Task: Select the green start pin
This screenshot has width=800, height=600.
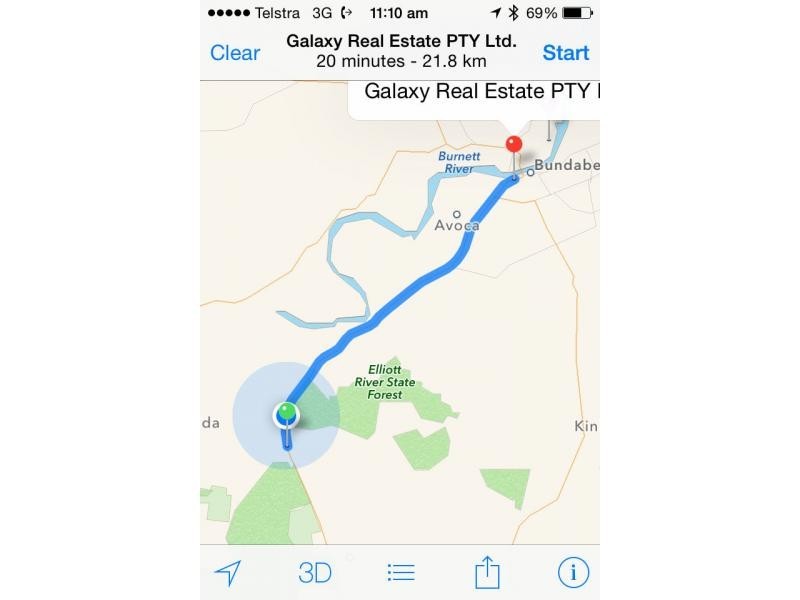Action: 287,411
